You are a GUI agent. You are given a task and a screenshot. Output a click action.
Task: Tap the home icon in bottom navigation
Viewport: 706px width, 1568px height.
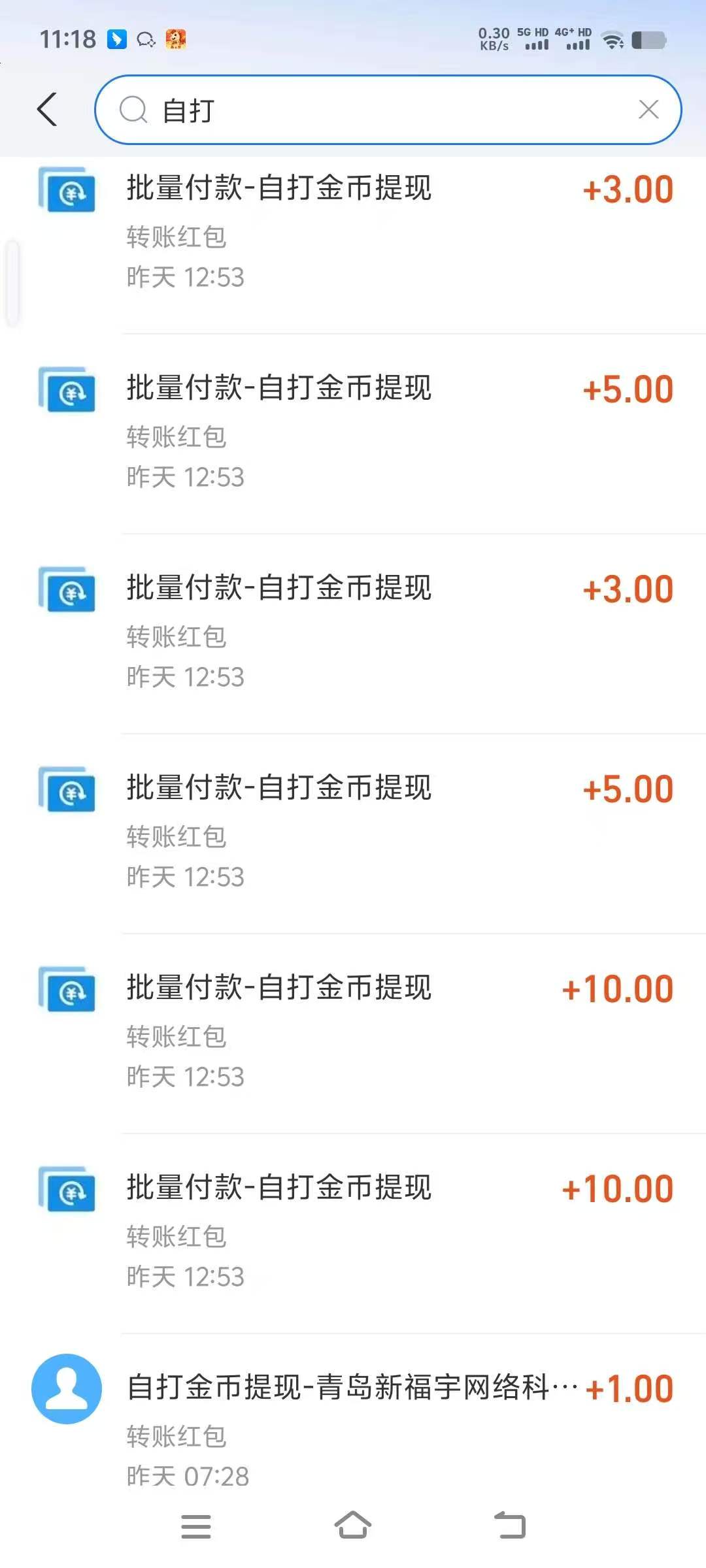pyautogui.click(x=353, y=1526)
